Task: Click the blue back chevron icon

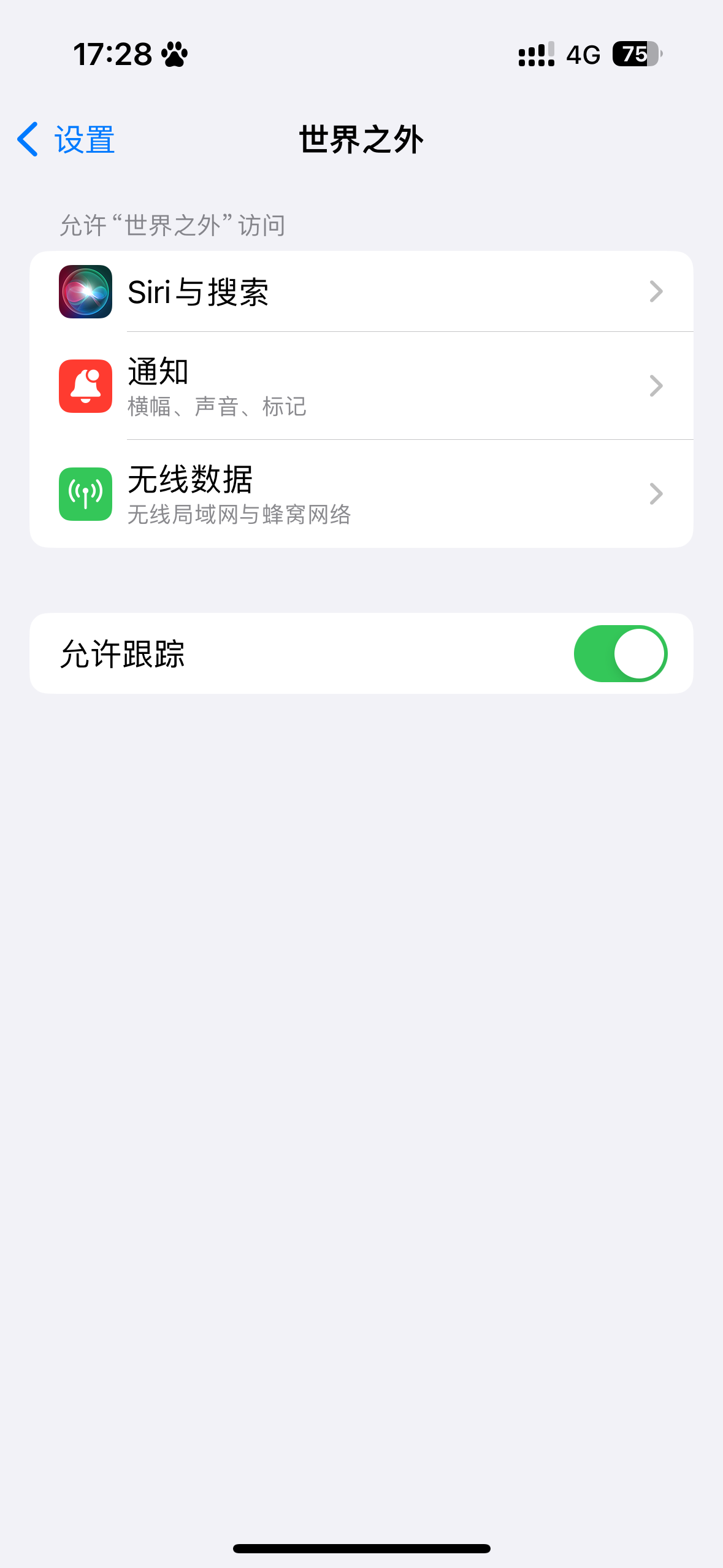Action: (x=27, y=140)
